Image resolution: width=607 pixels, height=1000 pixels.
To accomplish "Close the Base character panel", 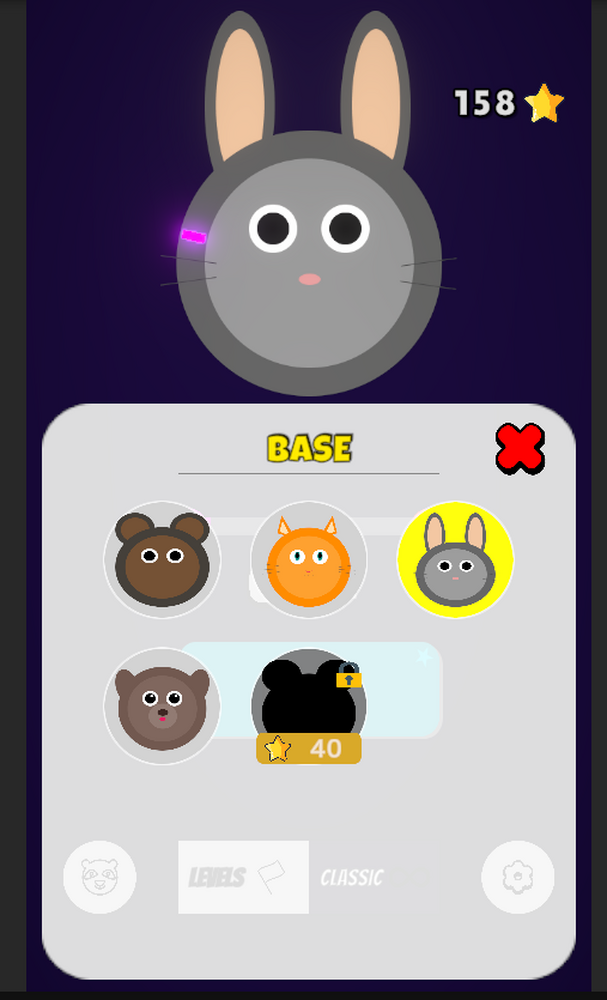I will coord(520,448).
